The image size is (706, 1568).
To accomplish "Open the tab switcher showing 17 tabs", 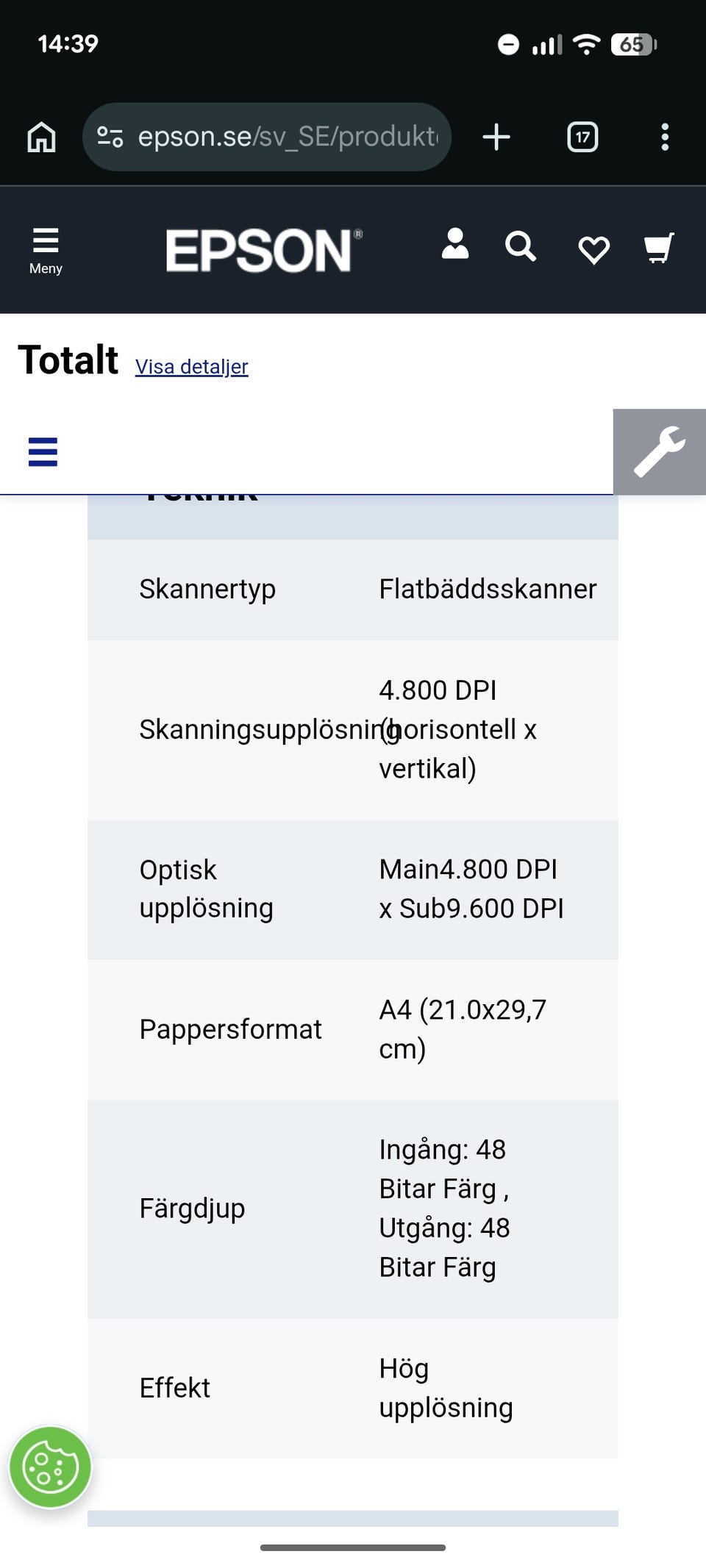I will tap(582, 137).
